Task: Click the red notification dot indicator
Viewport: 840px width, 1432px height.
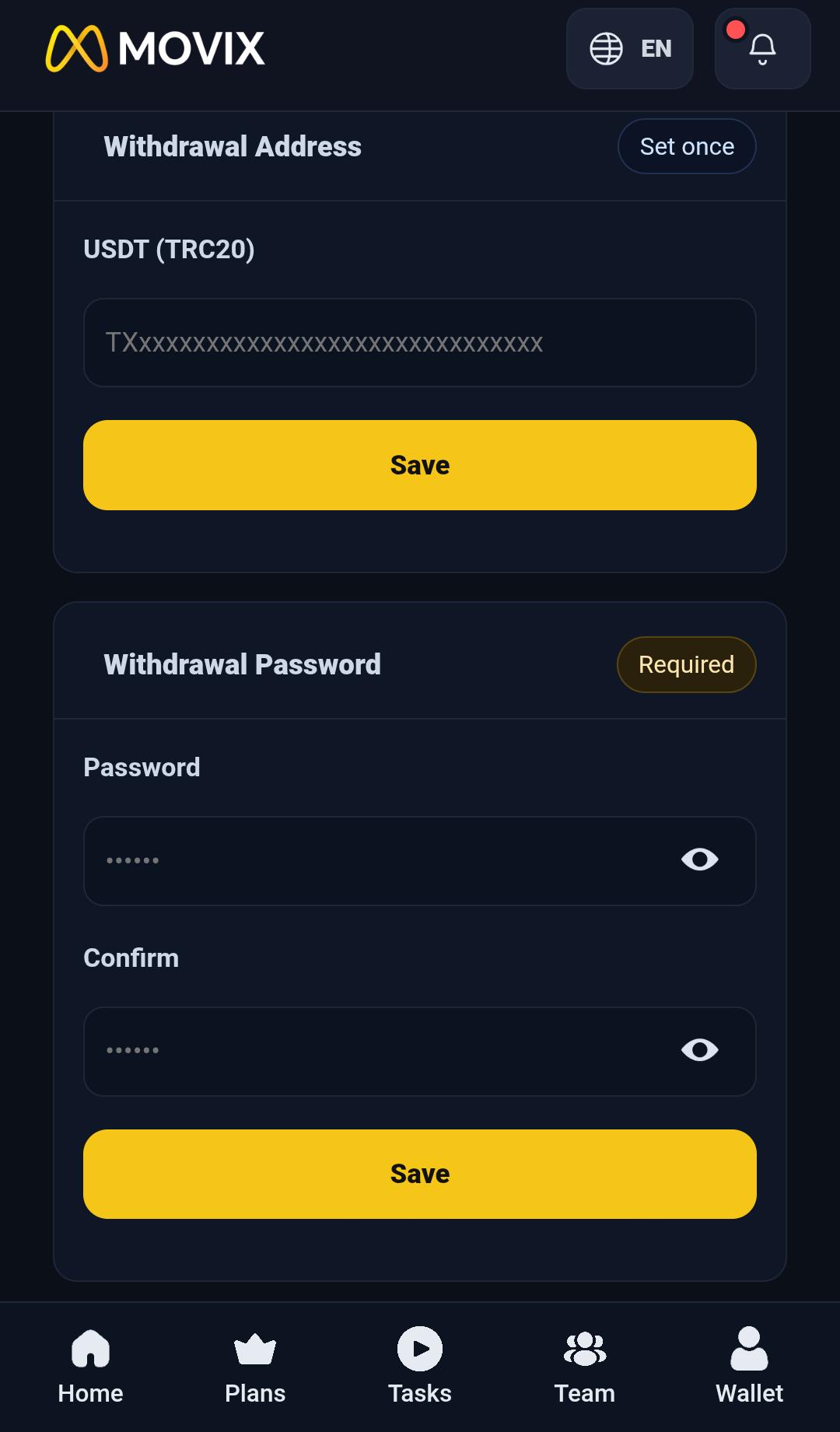Action: point(734,30)
